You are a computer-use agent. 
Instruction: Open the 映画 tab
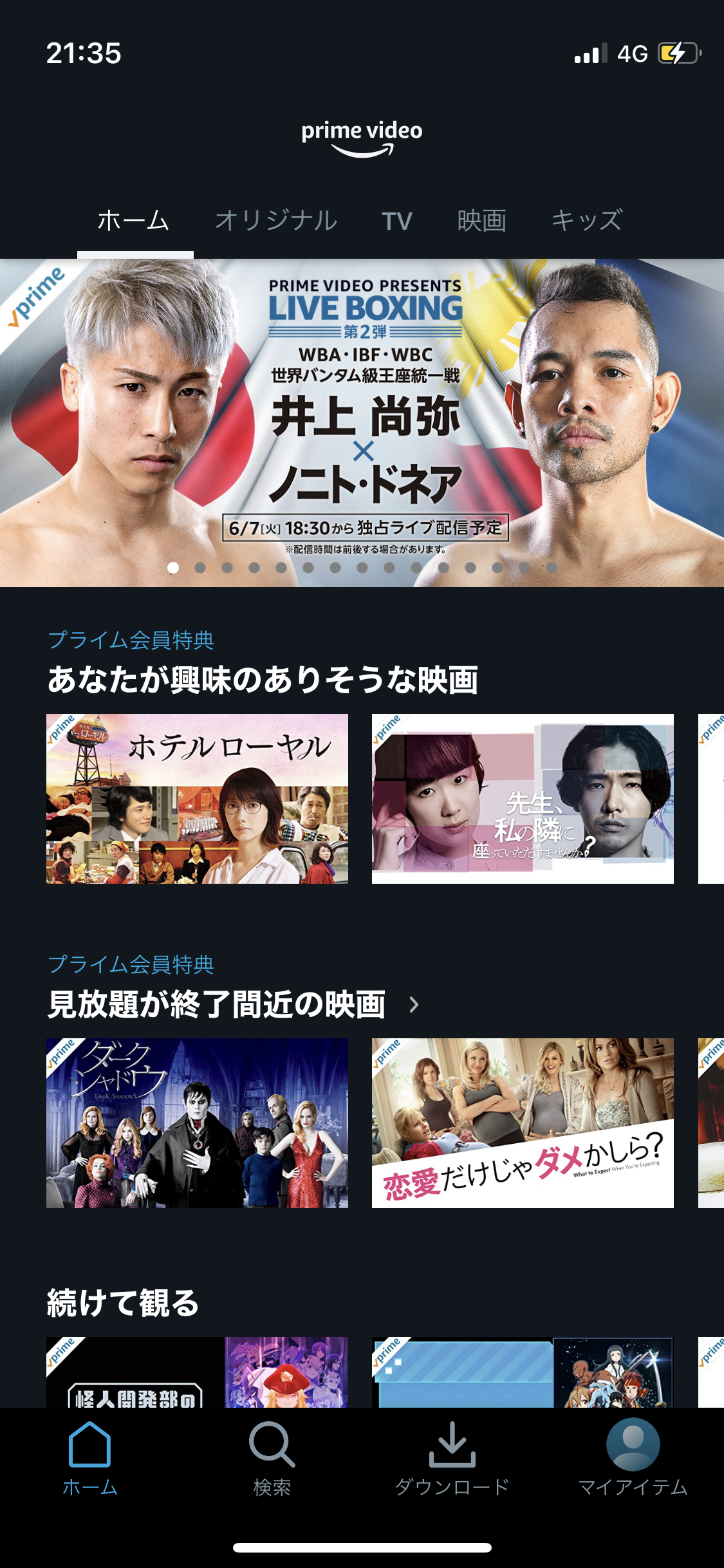[481, 221]
